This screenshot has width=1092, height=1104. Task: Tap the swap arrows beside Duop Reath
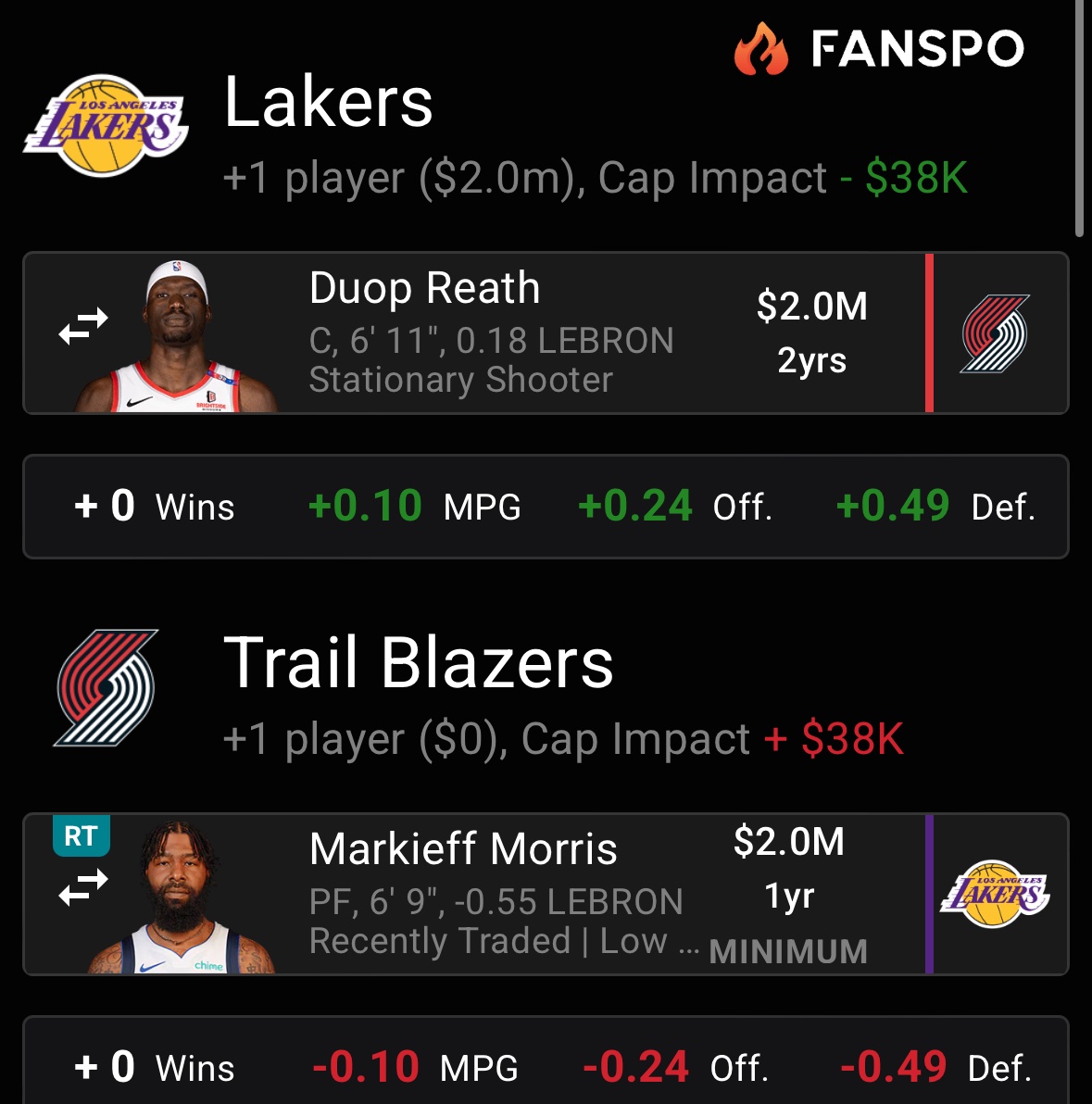(83, 326)
